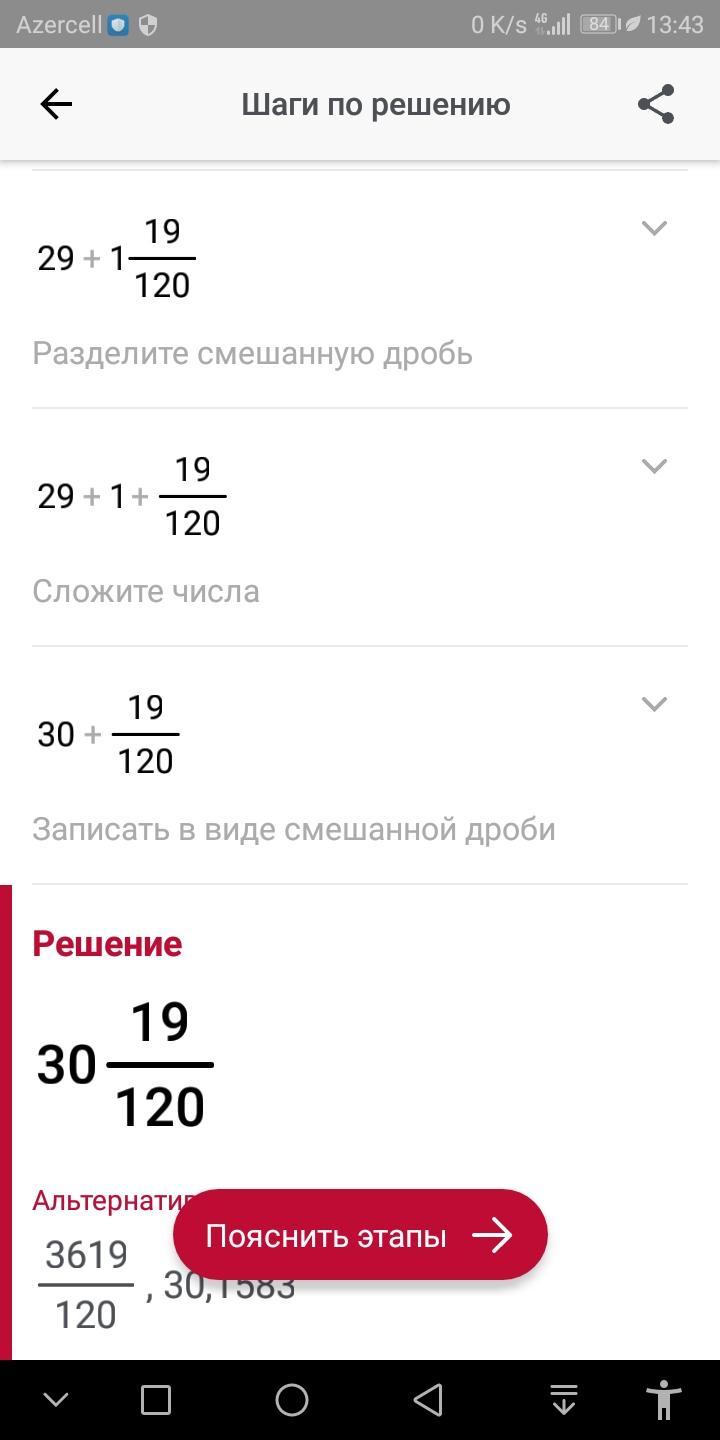This screenshot has width=720, height=1440.
Task: Go to home via circle button
Action: [x=292, y=1400]
